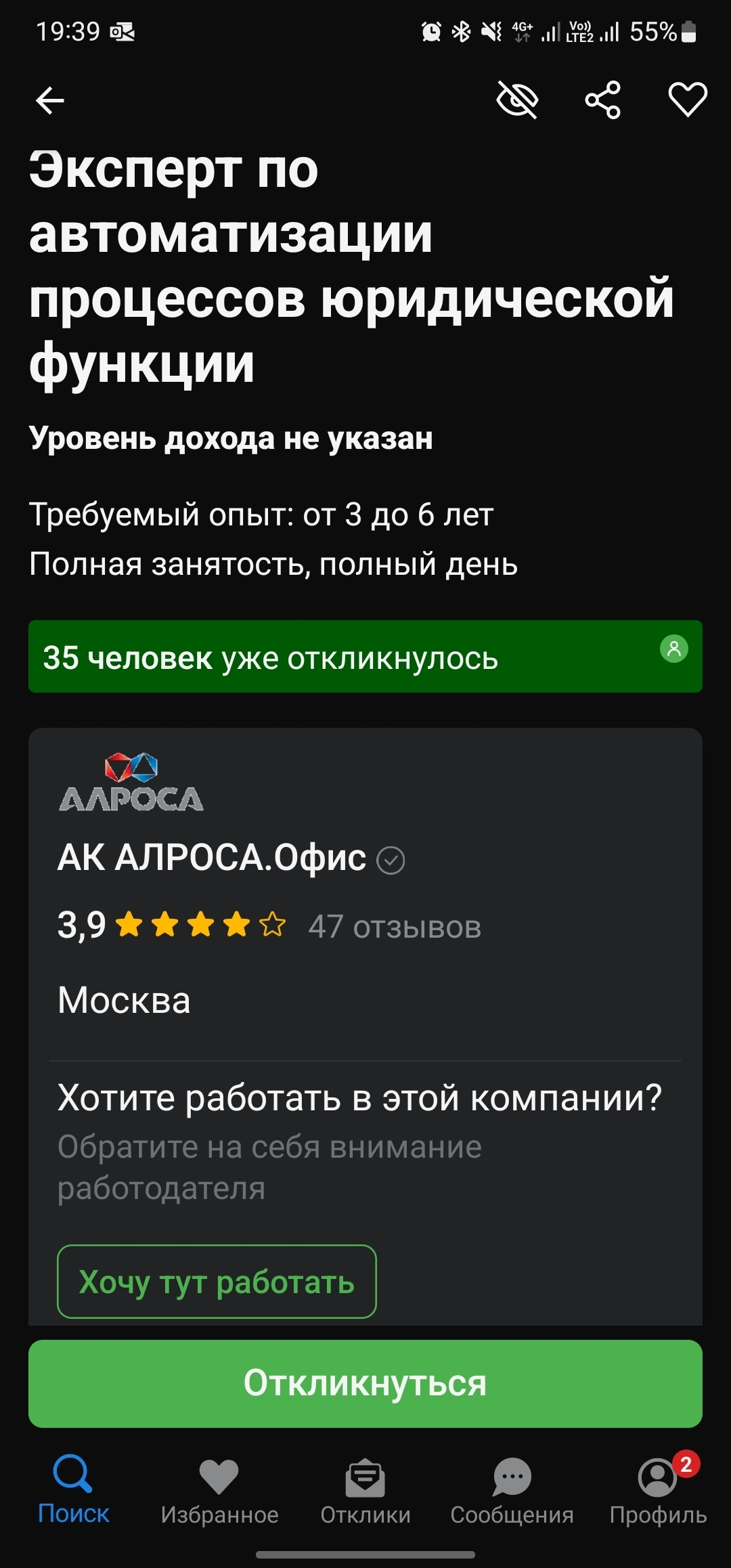Open the АК АЛРОСА.Офис company card

pos(212,858)
